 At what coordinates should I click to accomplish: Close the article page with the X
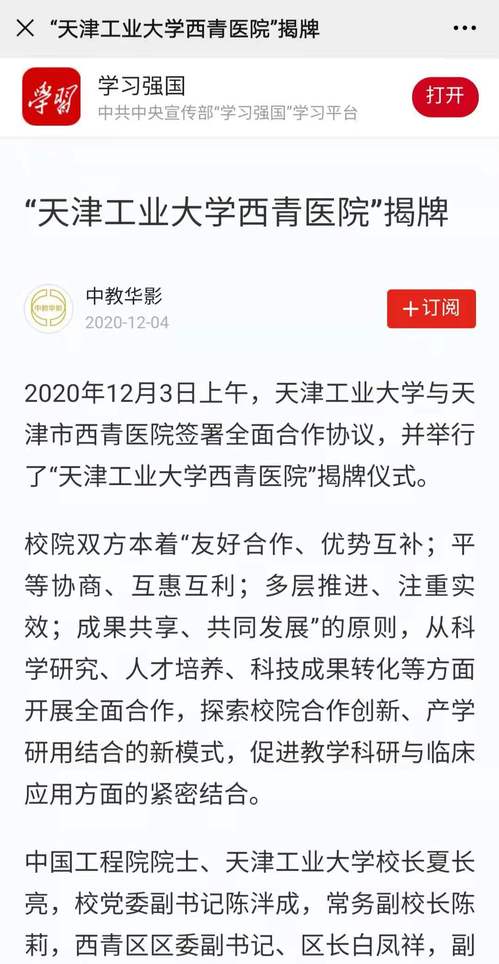[25, 28]
